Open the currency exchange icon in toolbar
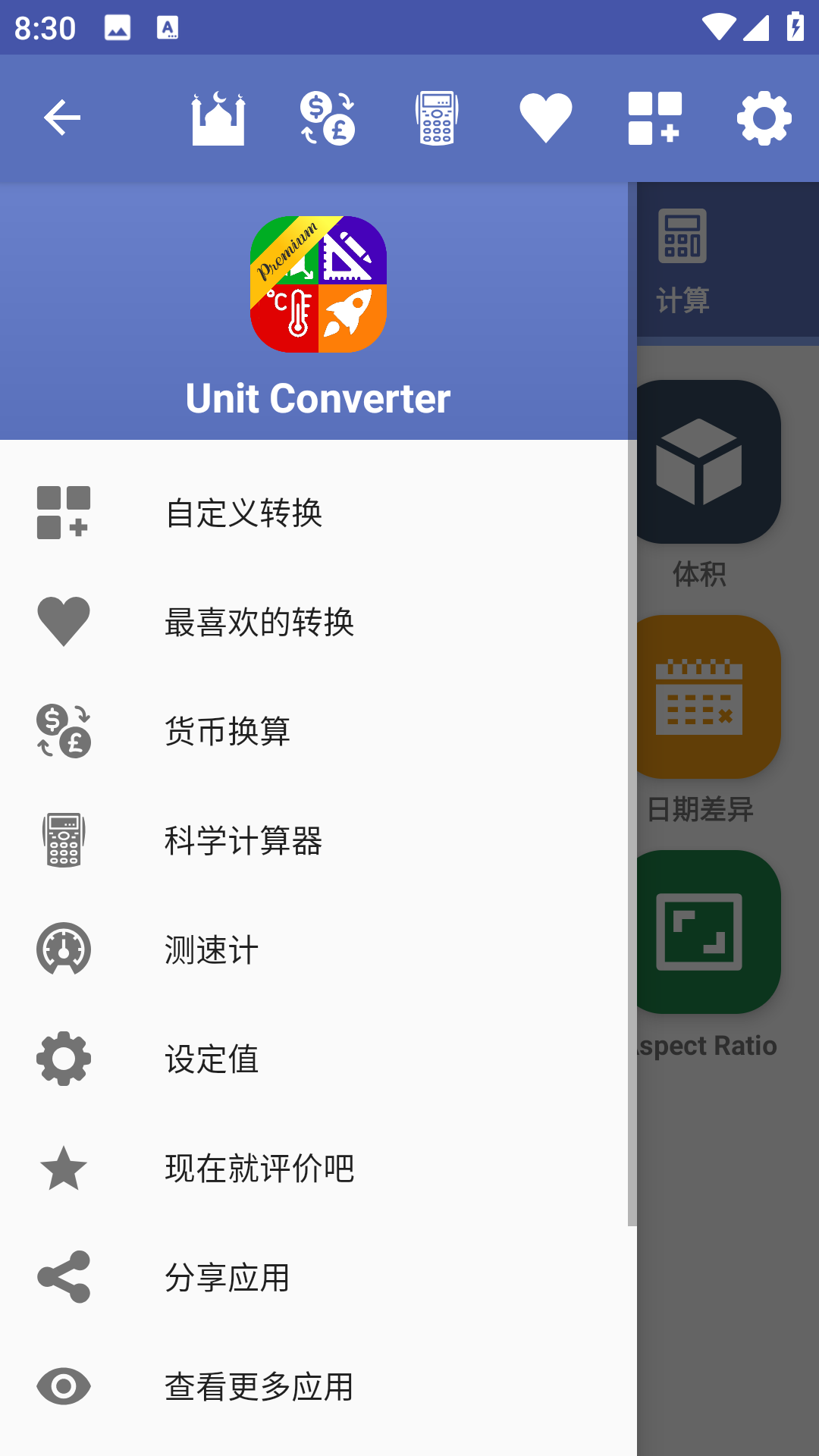Image resolution: width=819 pixels, height=1456 pixels. click(x=327, y=118)
